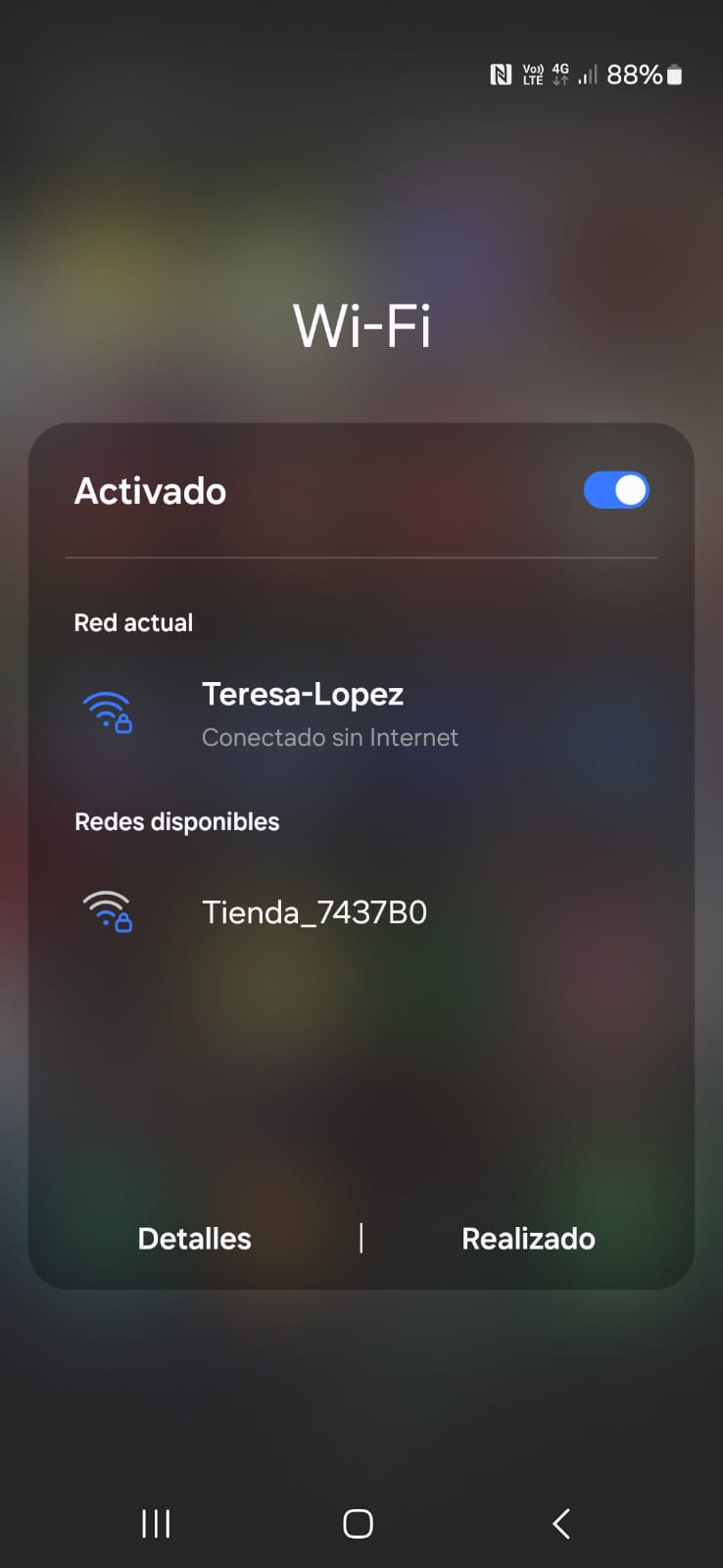Show recent apps
Viewport: 723px width, 1568px height.
156,1523
